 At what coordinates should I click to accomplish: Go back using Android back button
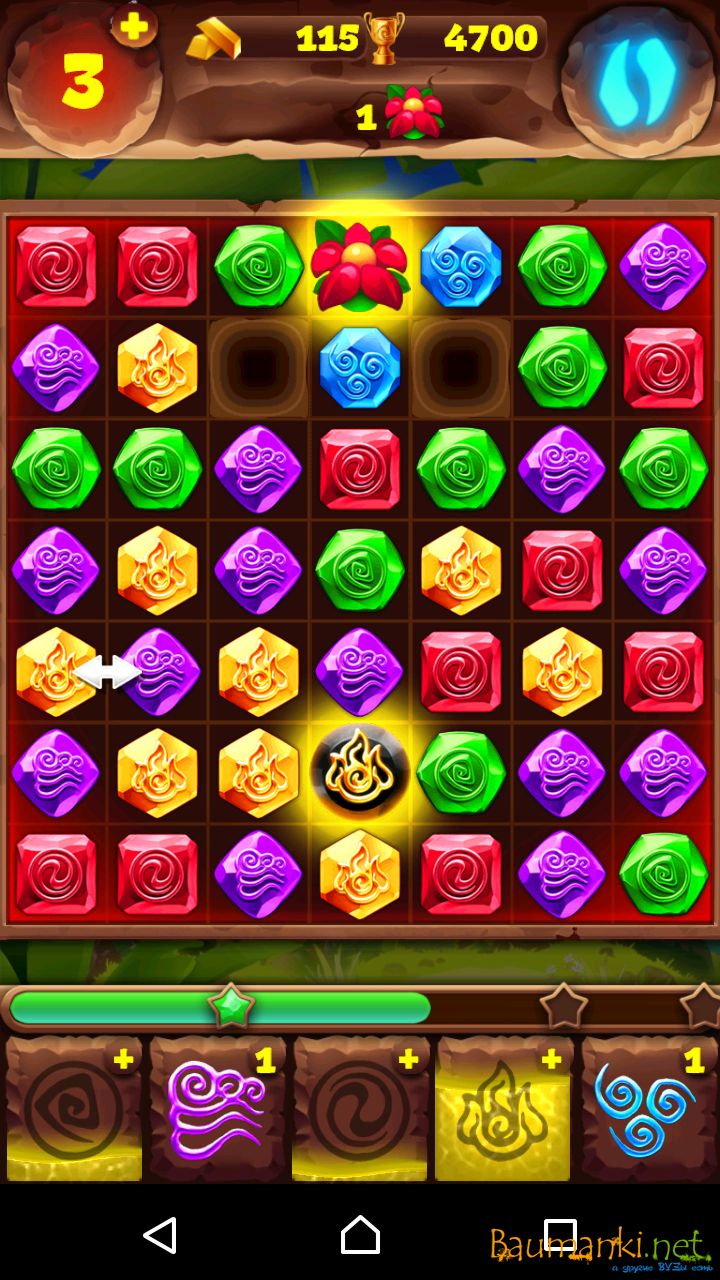pyautogui.click(x=160, y=1236)
